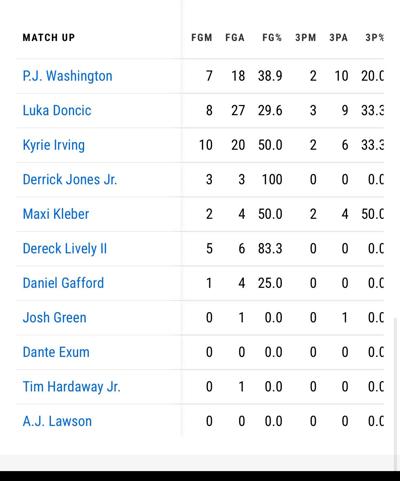Select Maxi Kleber's name link
The image size is (400, 481).
coord(56,214)
